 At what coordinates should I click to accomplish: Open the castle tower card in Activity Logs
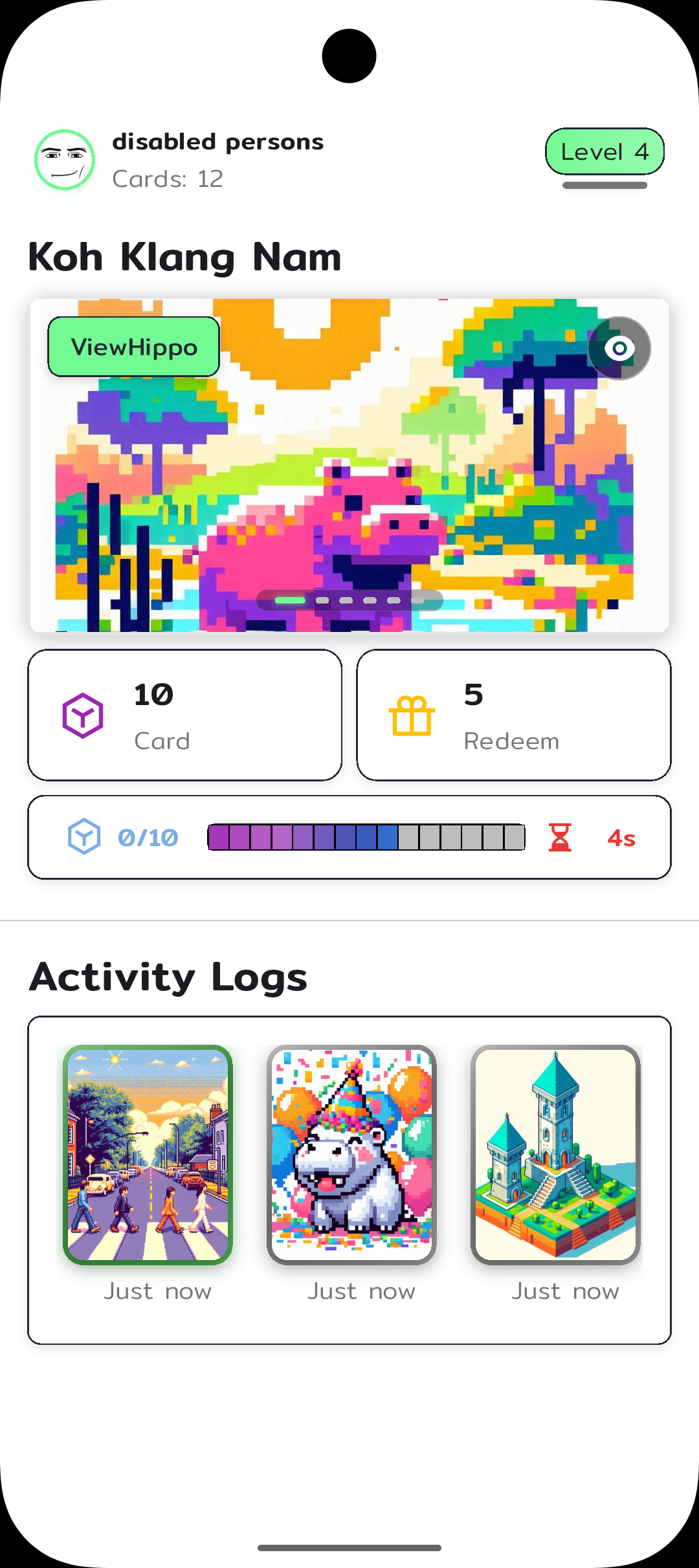(x=555, y=1155)
